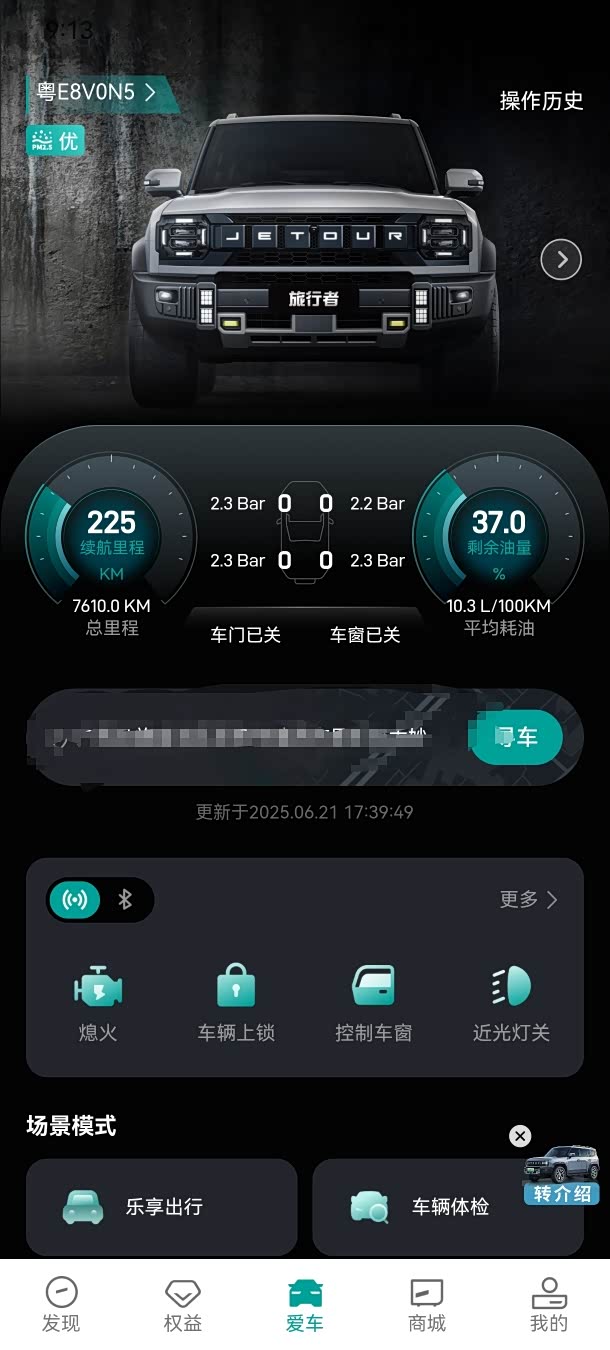
Task: Open the license plate 粤E8V0N5 vehicle selector
Action: pos(97,94)
